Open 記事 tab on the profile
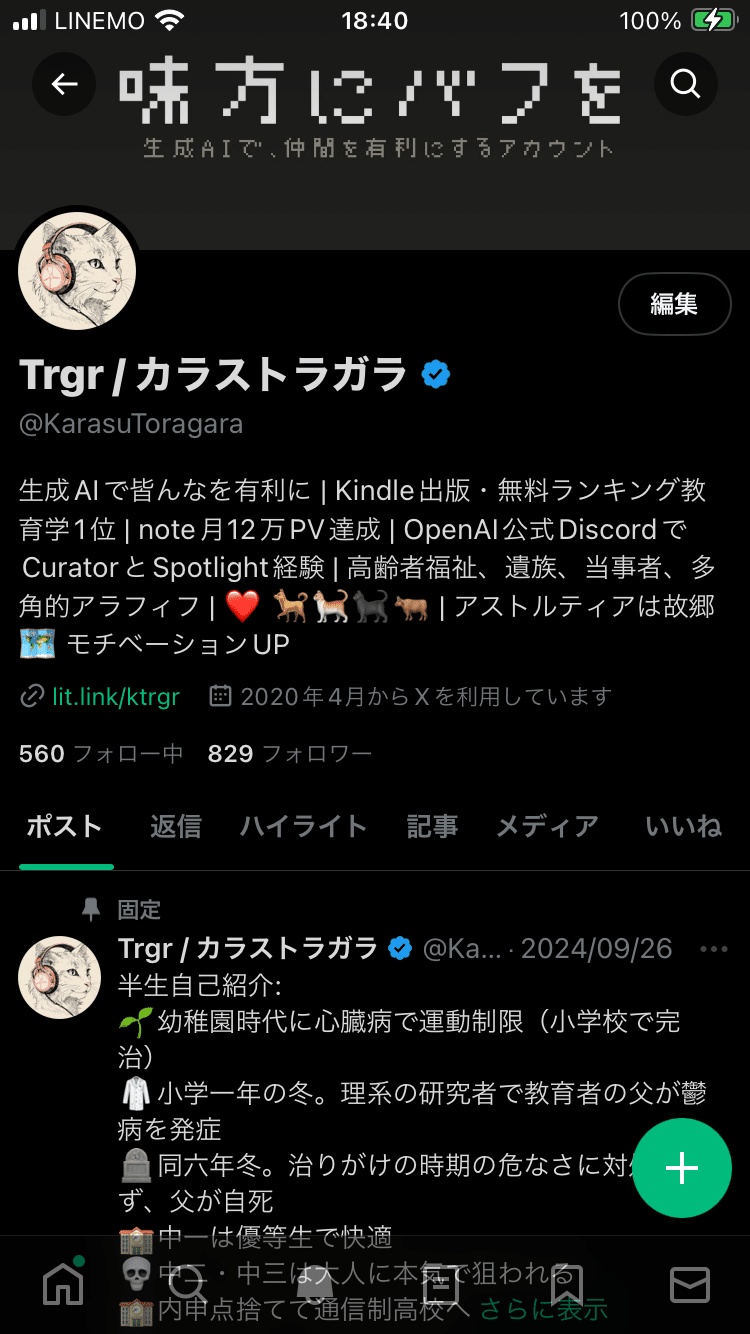Image resolution: width=750 pixels, height=1334 pixels. tap(432, 827)
